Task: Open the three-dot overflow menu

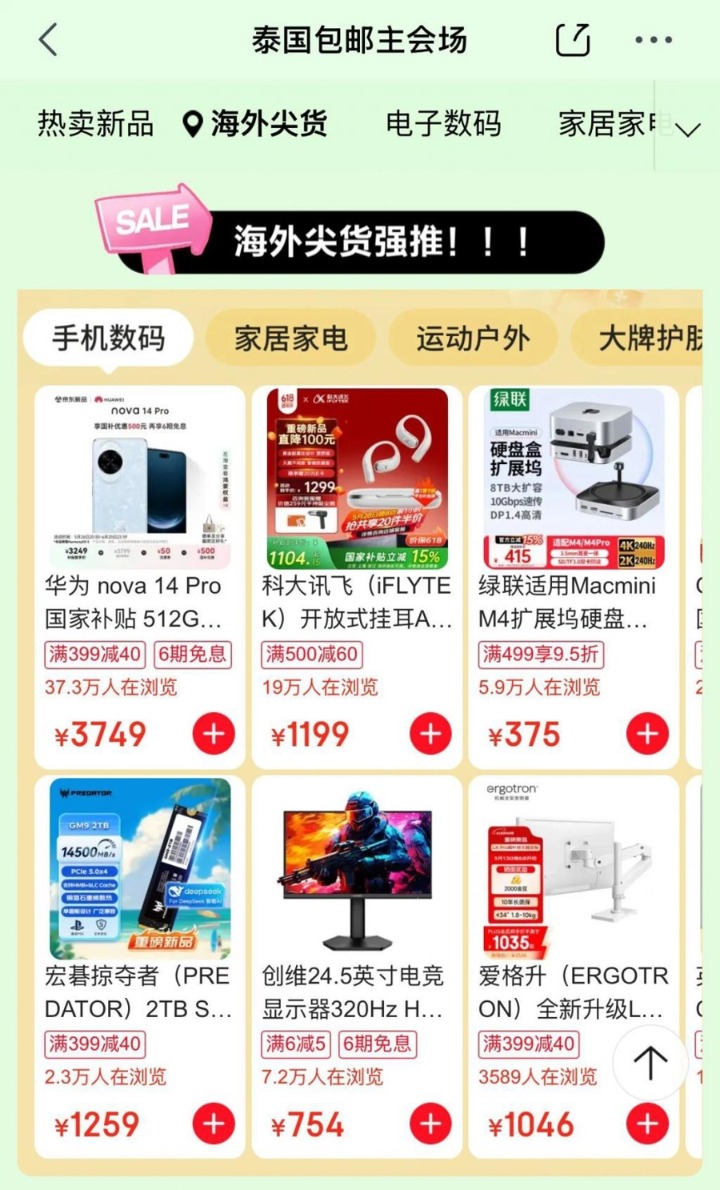Action: pos(653,41)
